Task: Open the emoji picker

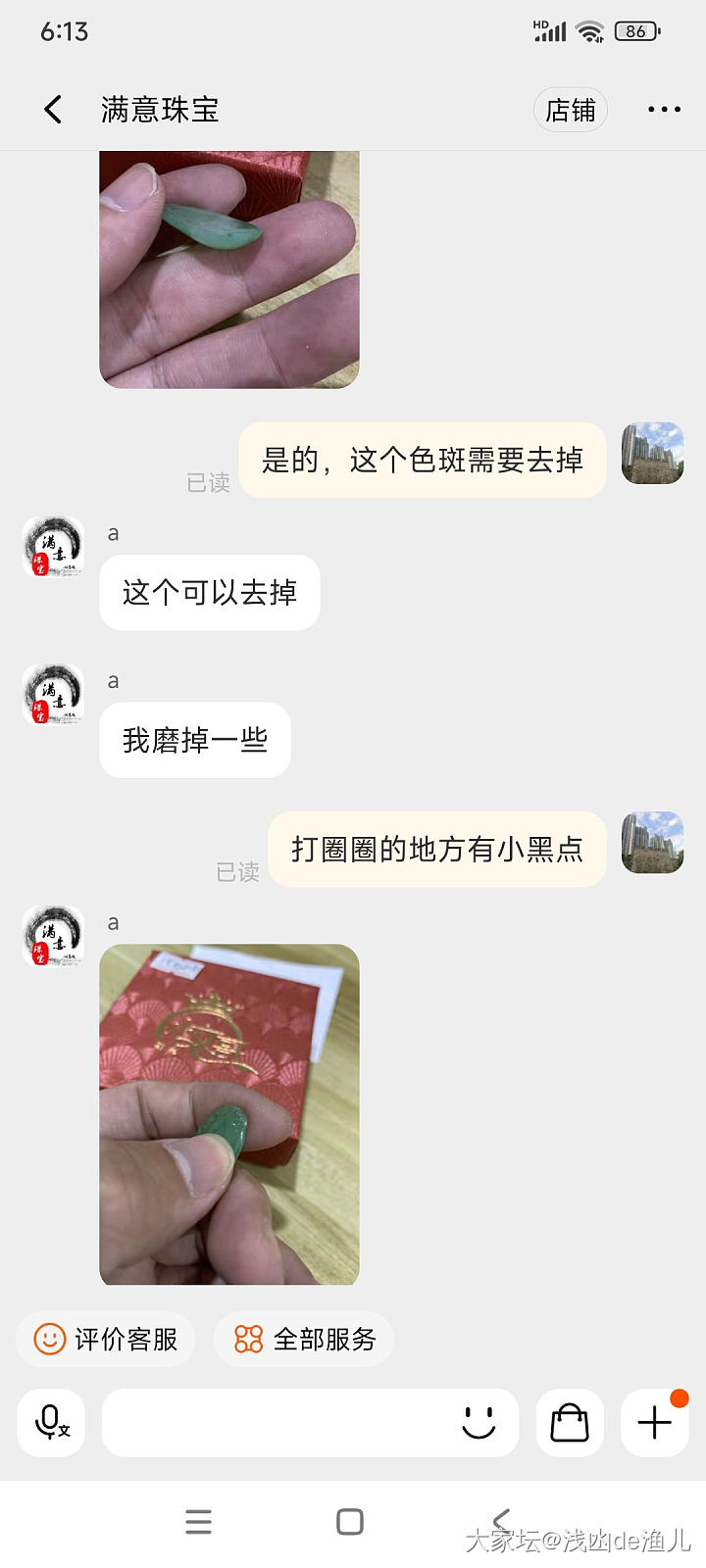Action: click(479, 1422)
